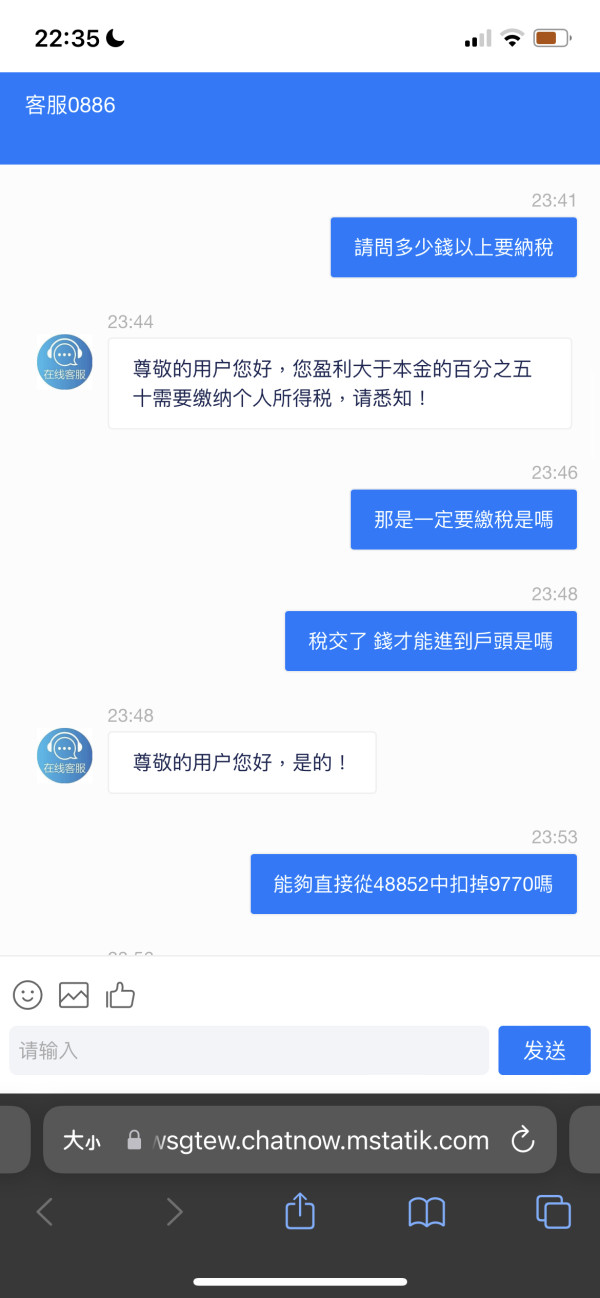
Task: Send the message with 发送 button
Action: pyautogui.click(x=544, y=1050)
